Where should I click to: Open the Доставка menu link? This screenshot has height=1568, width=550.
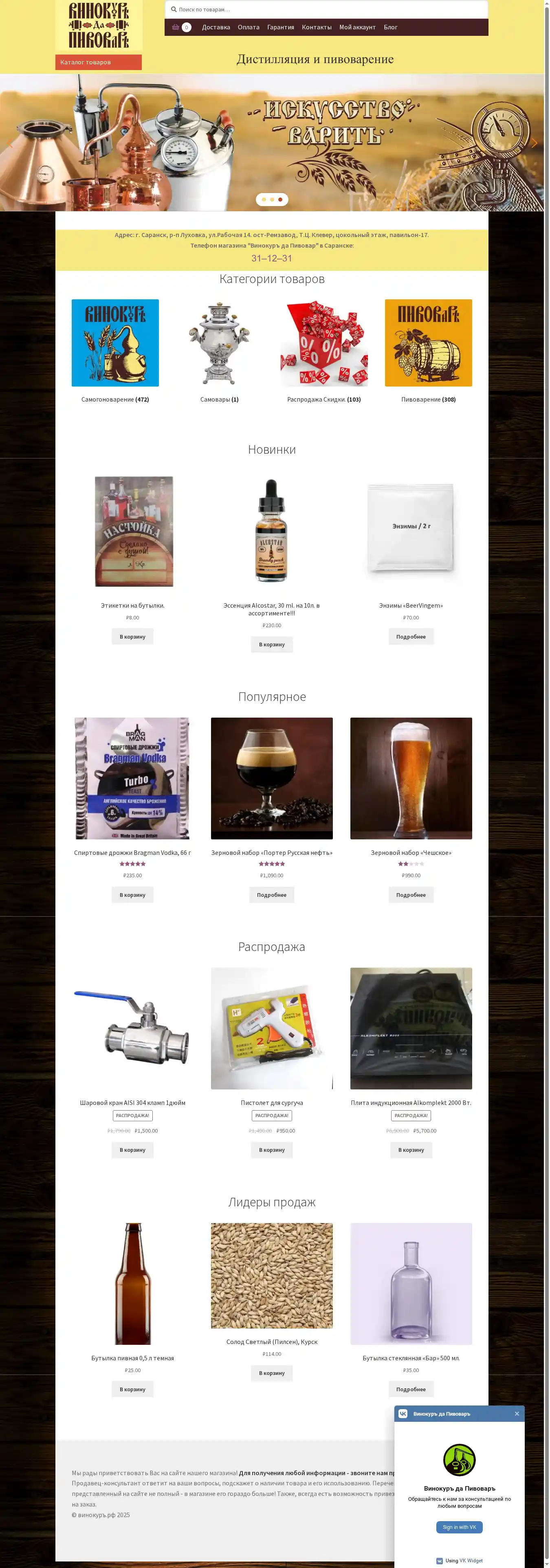pos(216,27)
